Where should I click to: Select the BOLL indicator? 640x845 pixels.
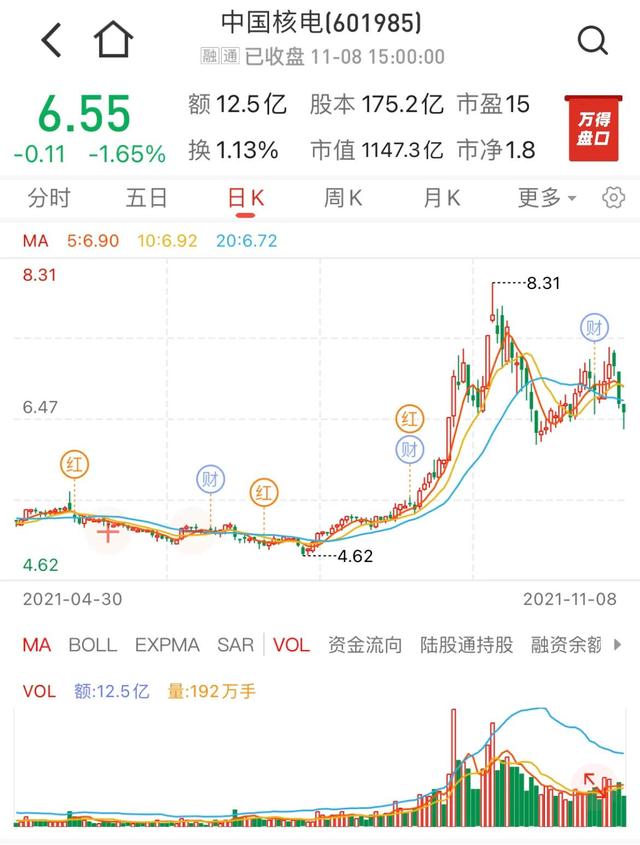(92, 645)
